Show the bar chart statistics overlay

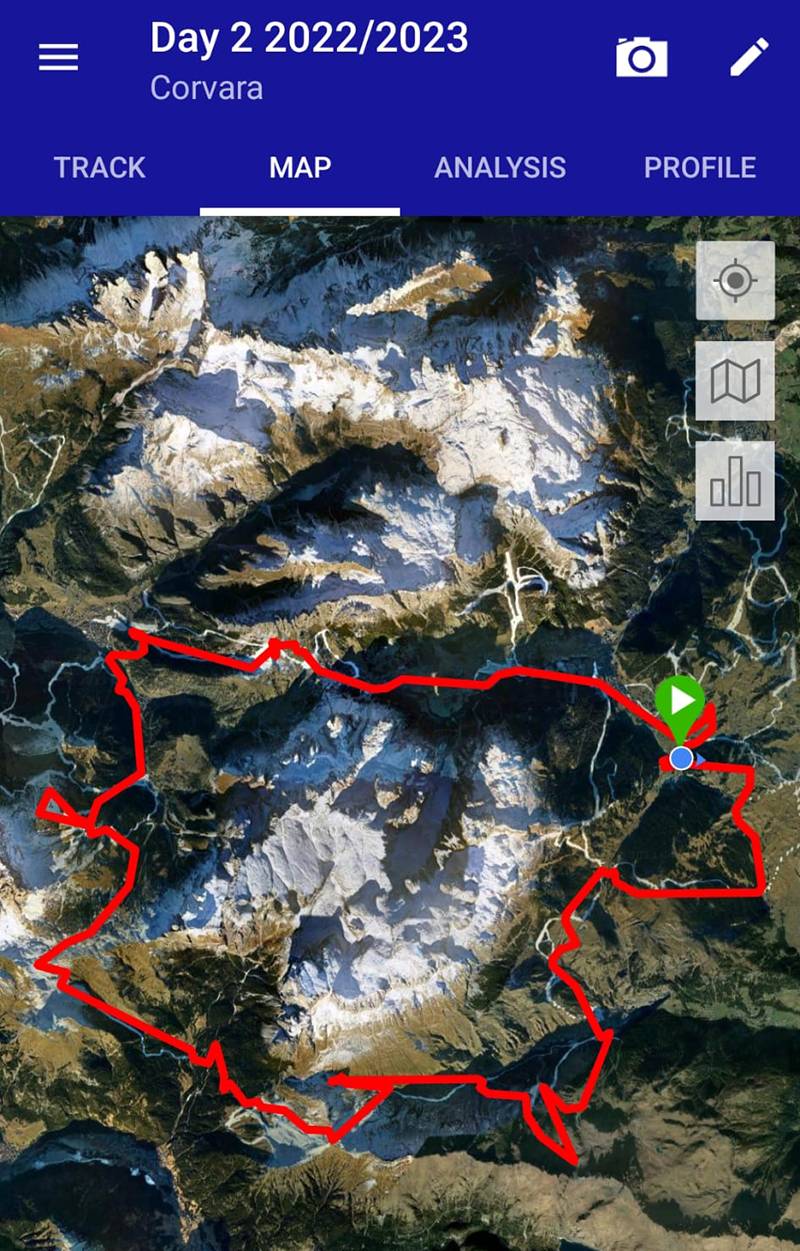(x=735, y=481)
